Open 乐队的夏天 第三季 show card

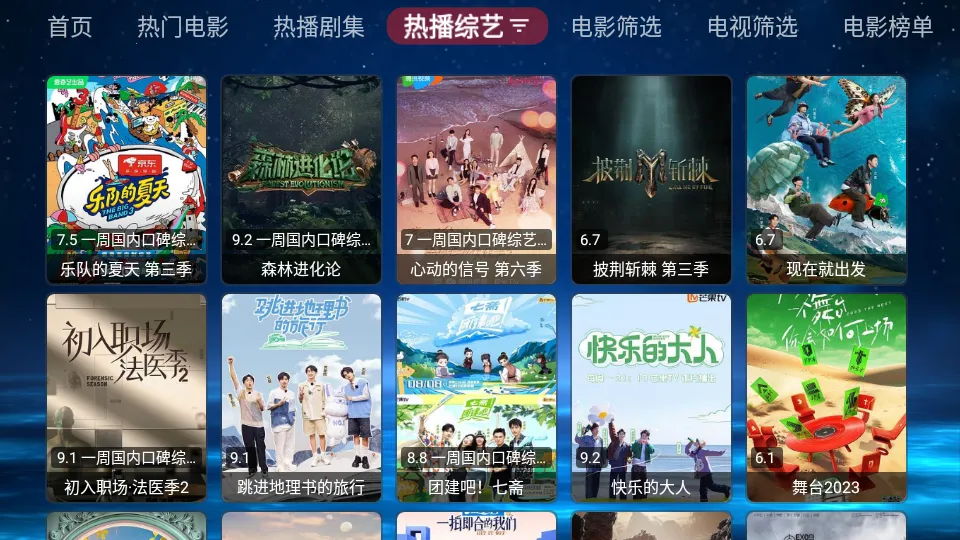(x=126, y=180)
